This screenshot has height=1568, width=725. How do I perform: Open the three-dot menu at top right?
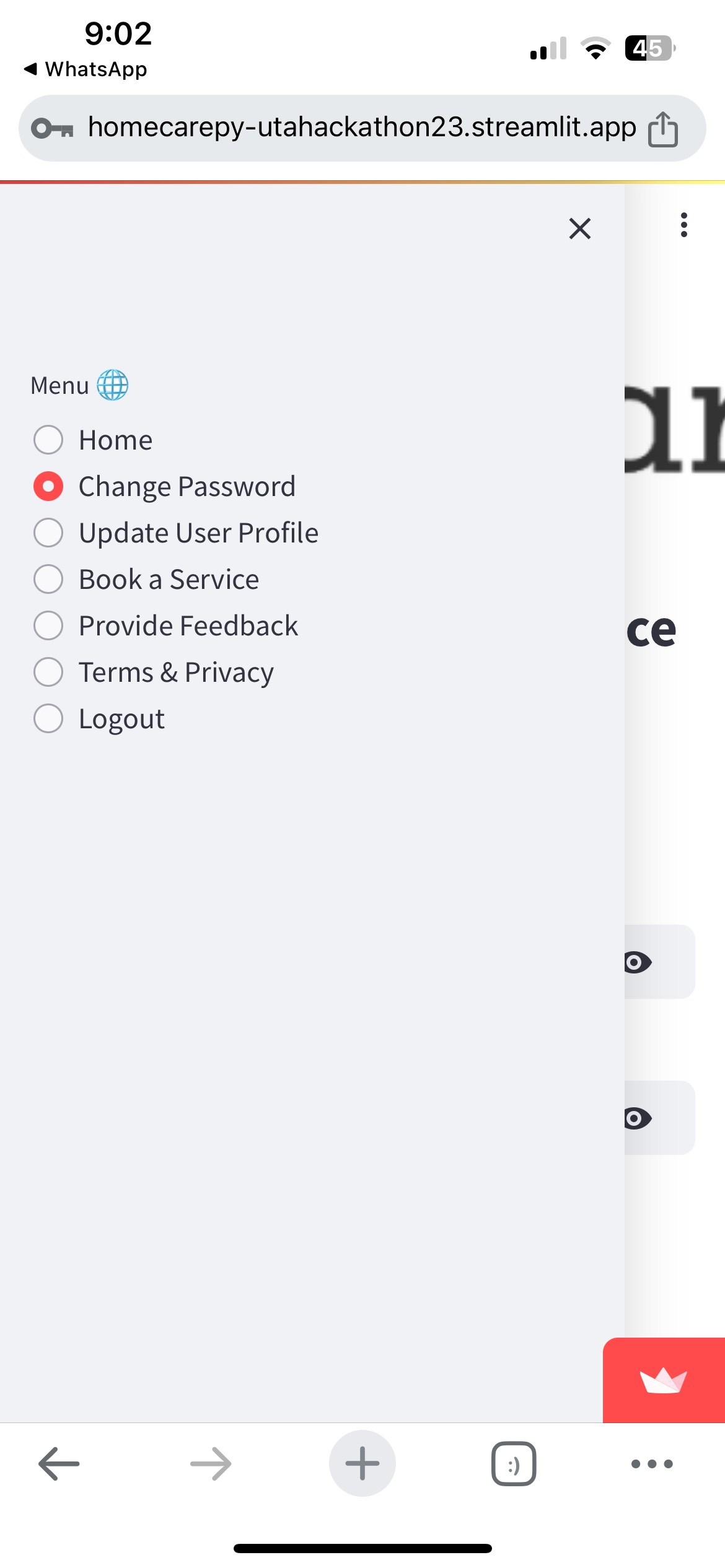(x=683, y=226)
